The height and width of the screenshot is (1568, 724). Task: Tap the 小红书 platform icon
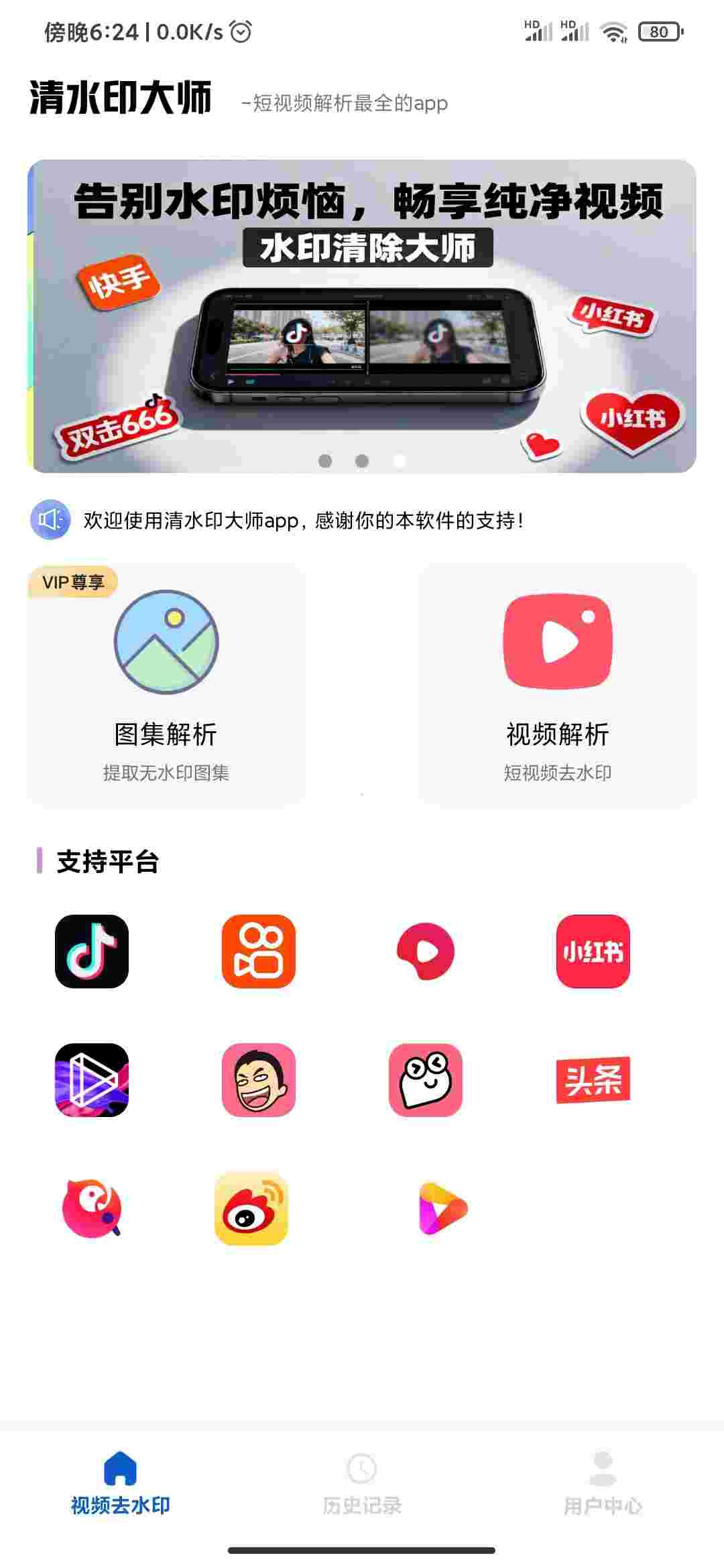point(593,951)
